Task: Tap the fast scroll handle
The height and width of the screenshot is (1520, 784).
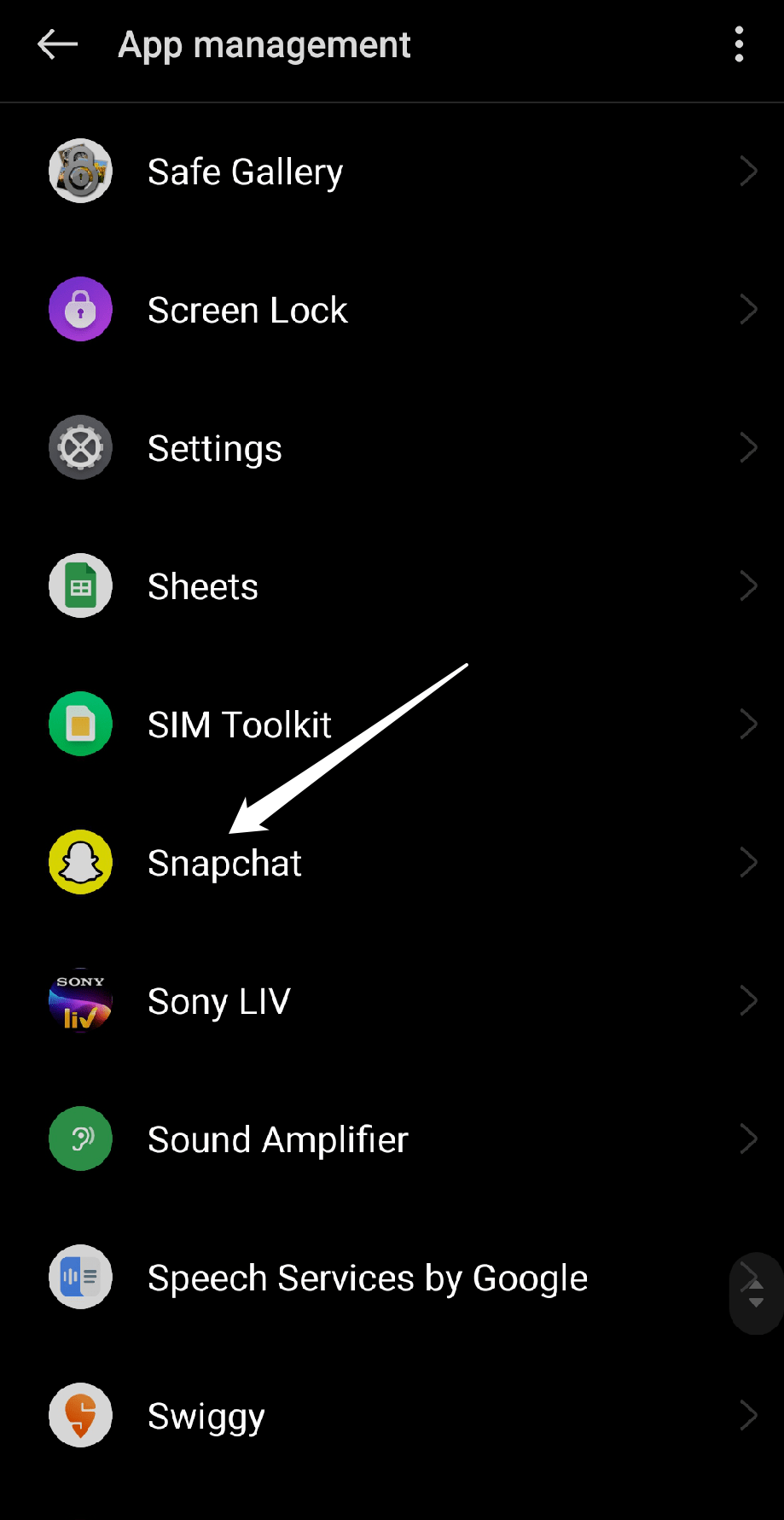Action: (x=757, y=1294)
